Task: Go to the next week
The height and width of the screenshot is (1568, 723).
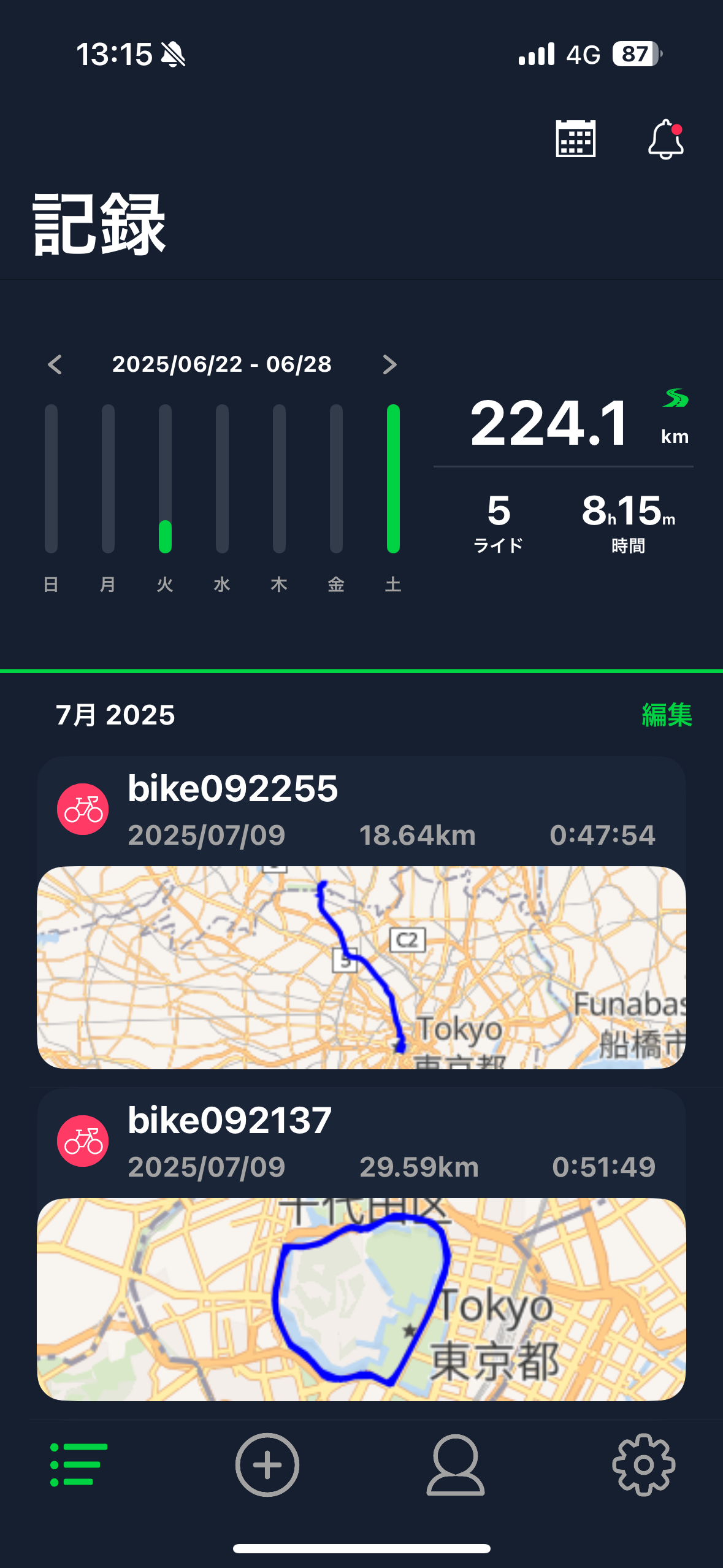Action: [x=389, y=364]
